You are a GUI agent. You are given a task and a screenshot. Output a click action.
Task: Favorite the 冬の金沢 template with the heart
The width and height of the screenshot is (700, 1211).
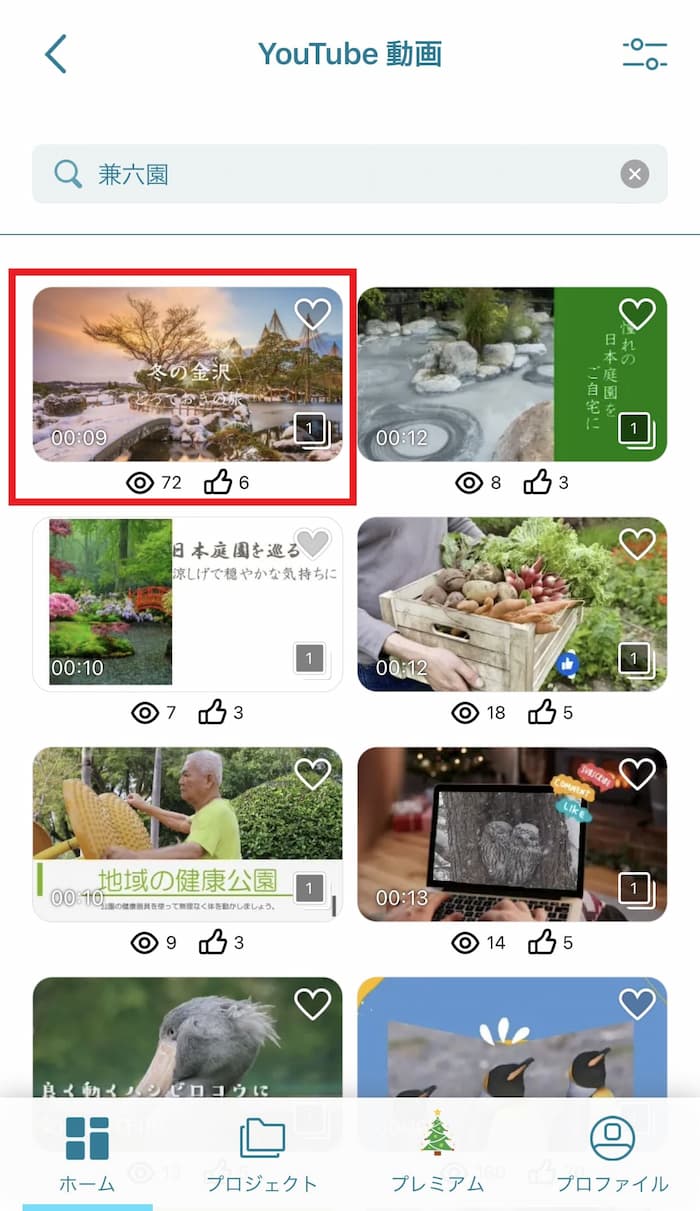313,314
